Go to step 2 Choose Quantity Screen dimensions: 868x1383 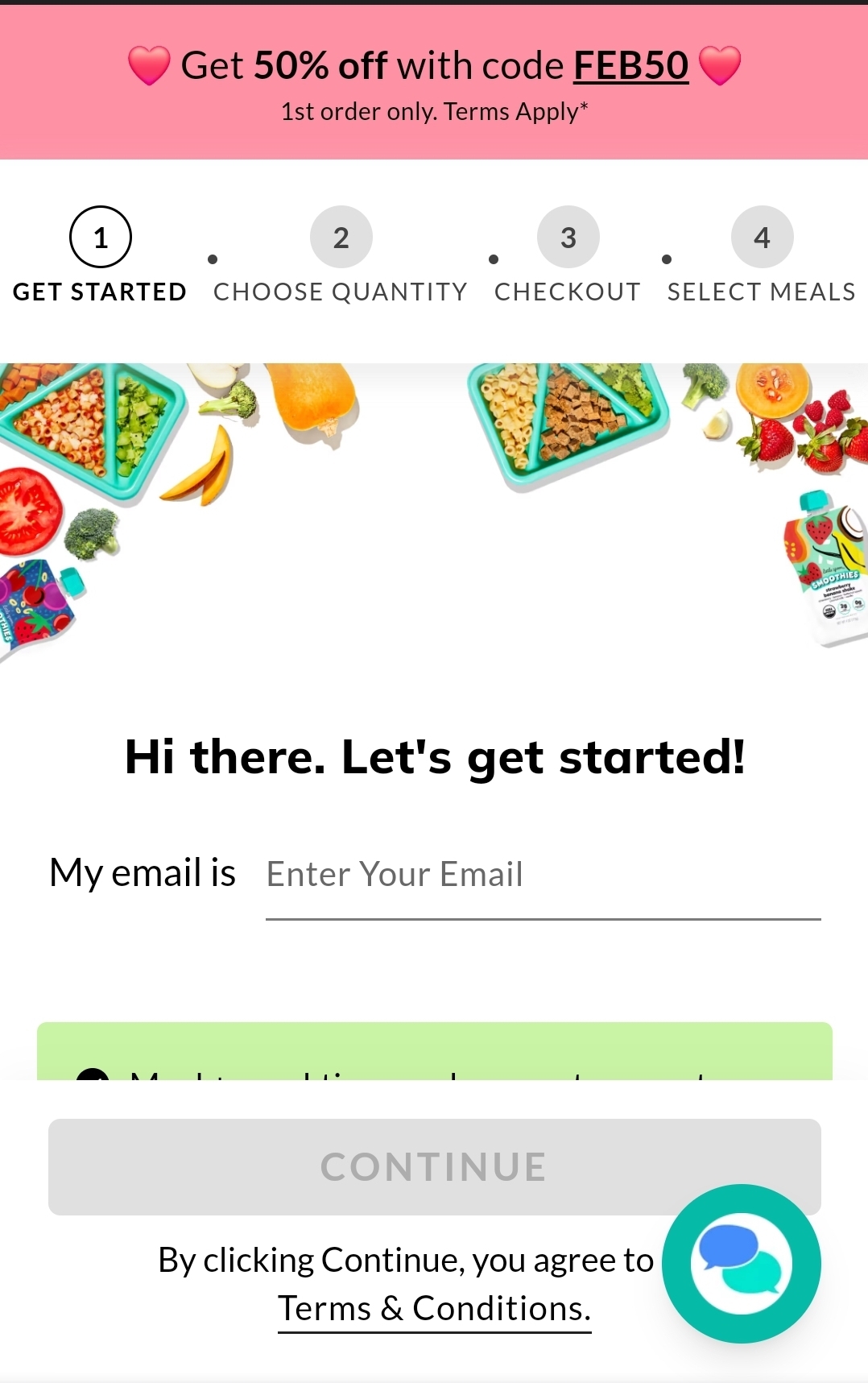click(341, 238)
